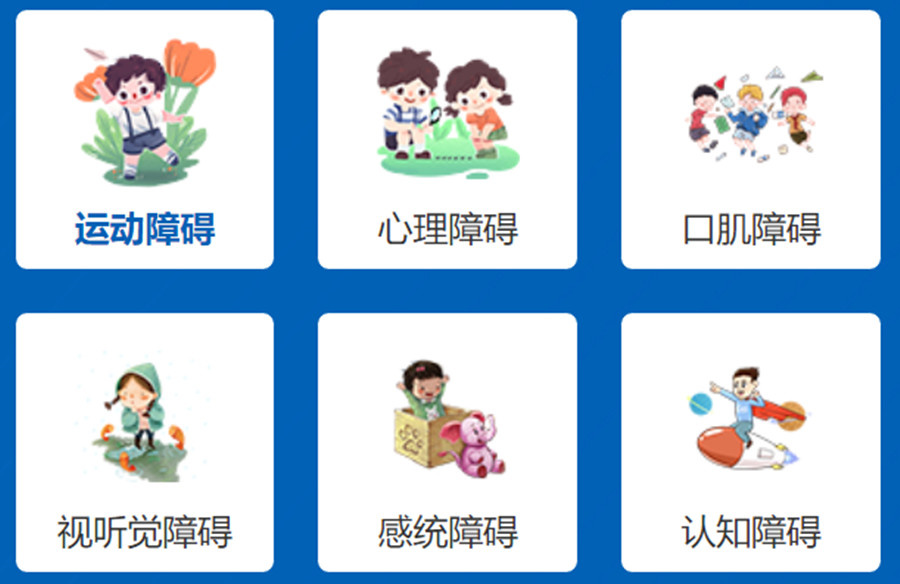Open 视听觉障碍 category

coord(145,443)
